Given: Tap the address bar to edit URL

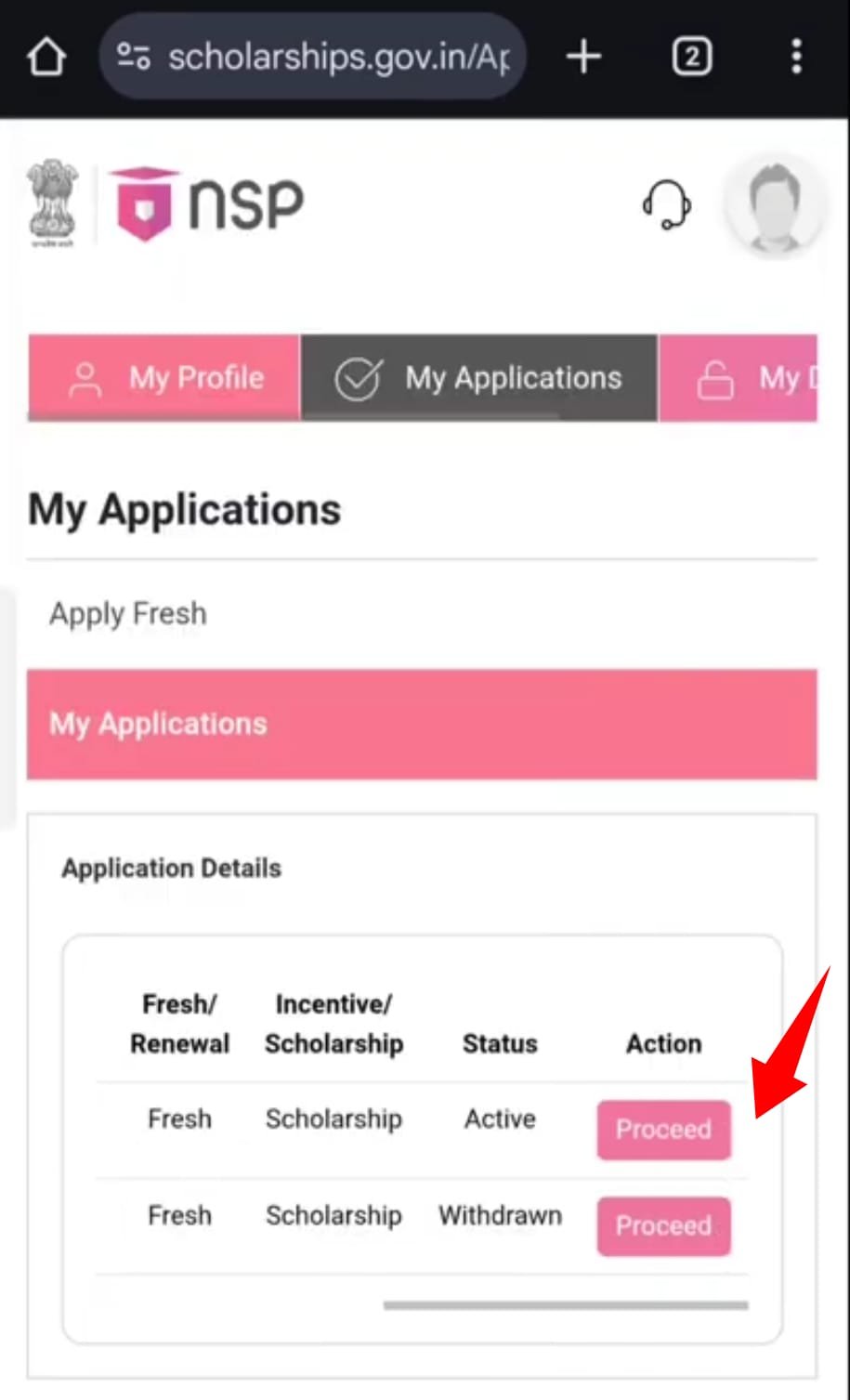Looking at the screenshot, I should [x=334, y=56].
